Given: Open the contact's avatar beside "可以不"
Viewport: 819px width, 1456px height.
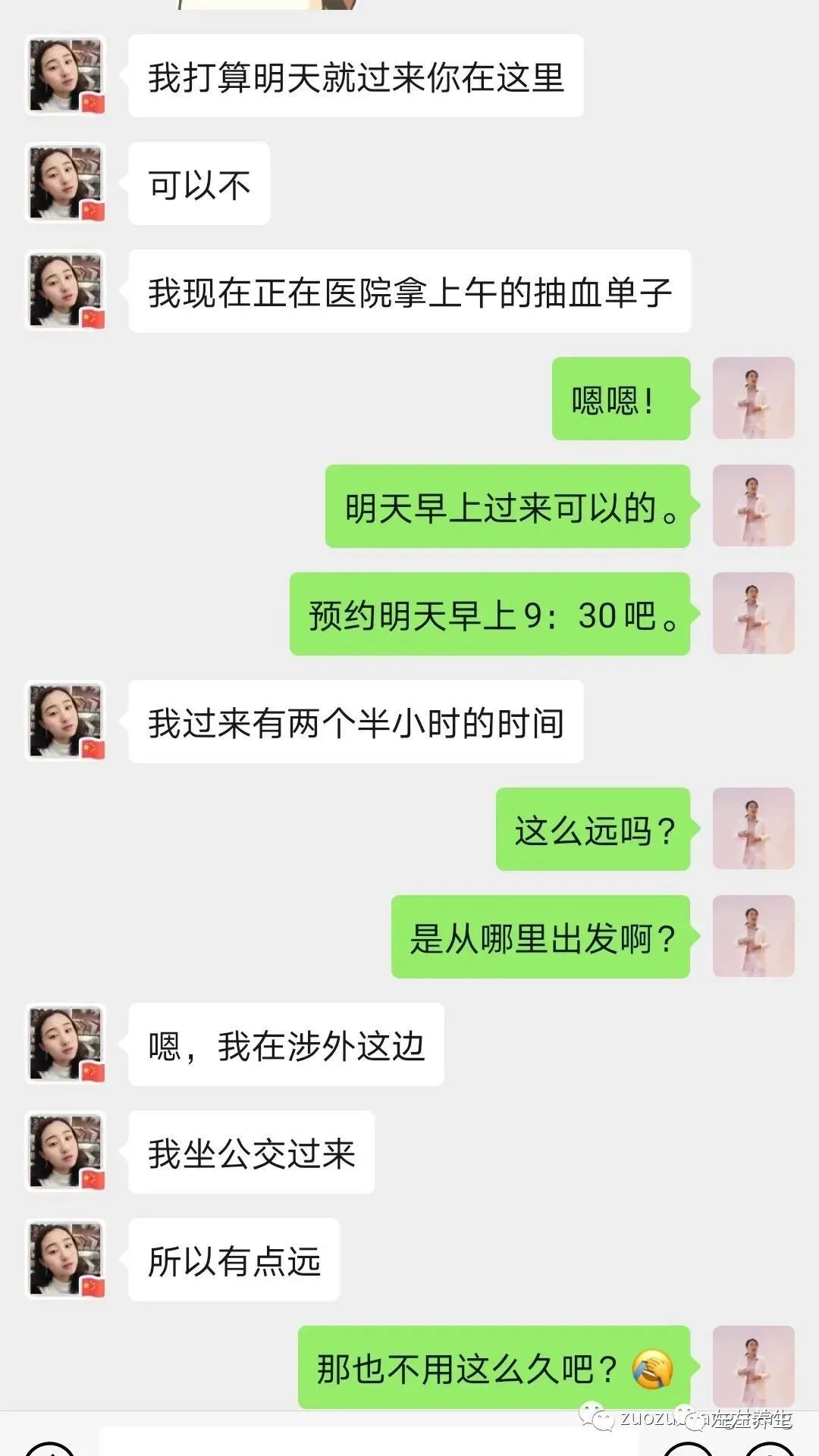Looking at the screenshot, I should click(66, 184).
